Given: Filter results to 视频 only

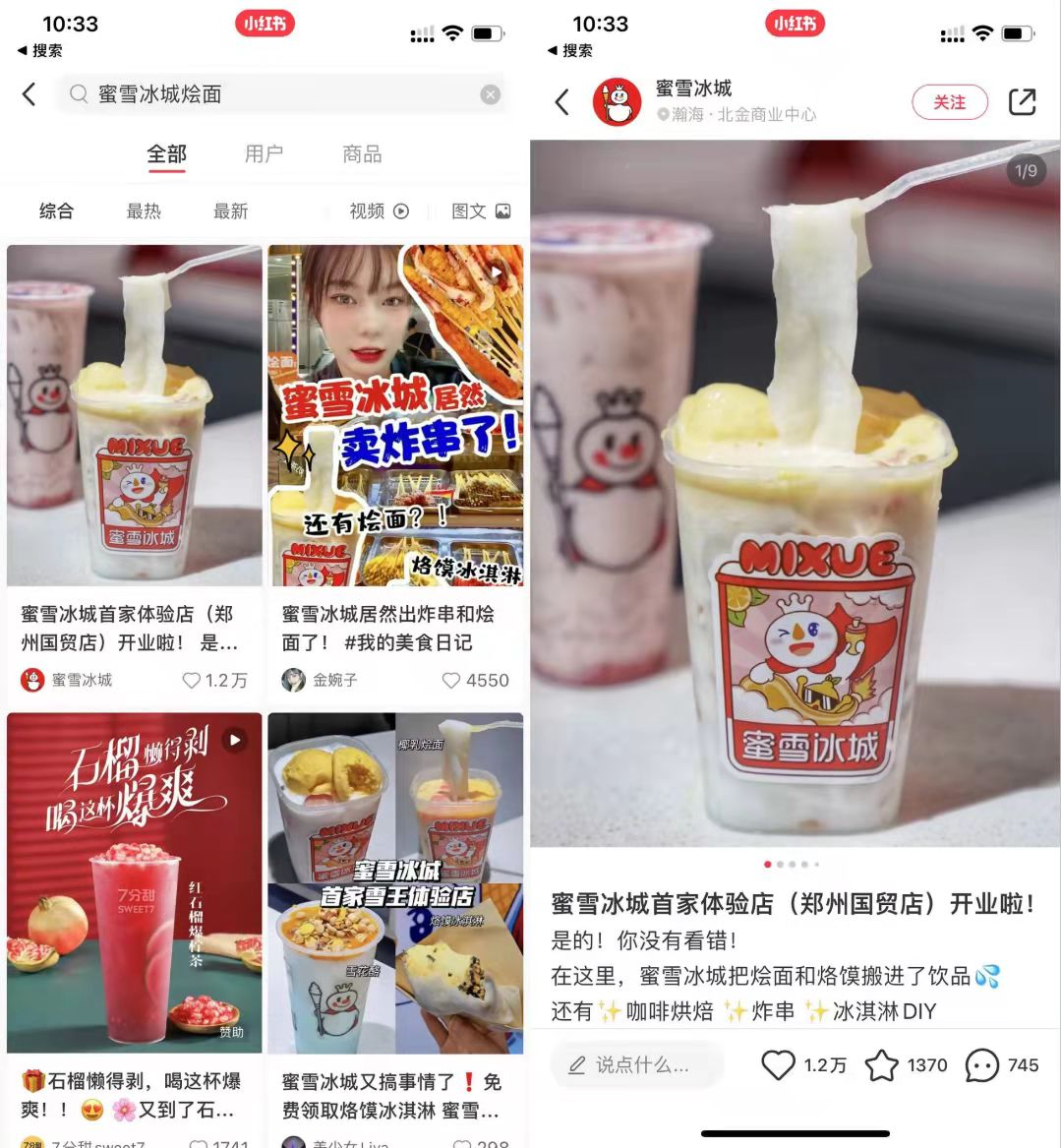Looking at the screenshot, I should pyautogui.click(x=379, y=211).
